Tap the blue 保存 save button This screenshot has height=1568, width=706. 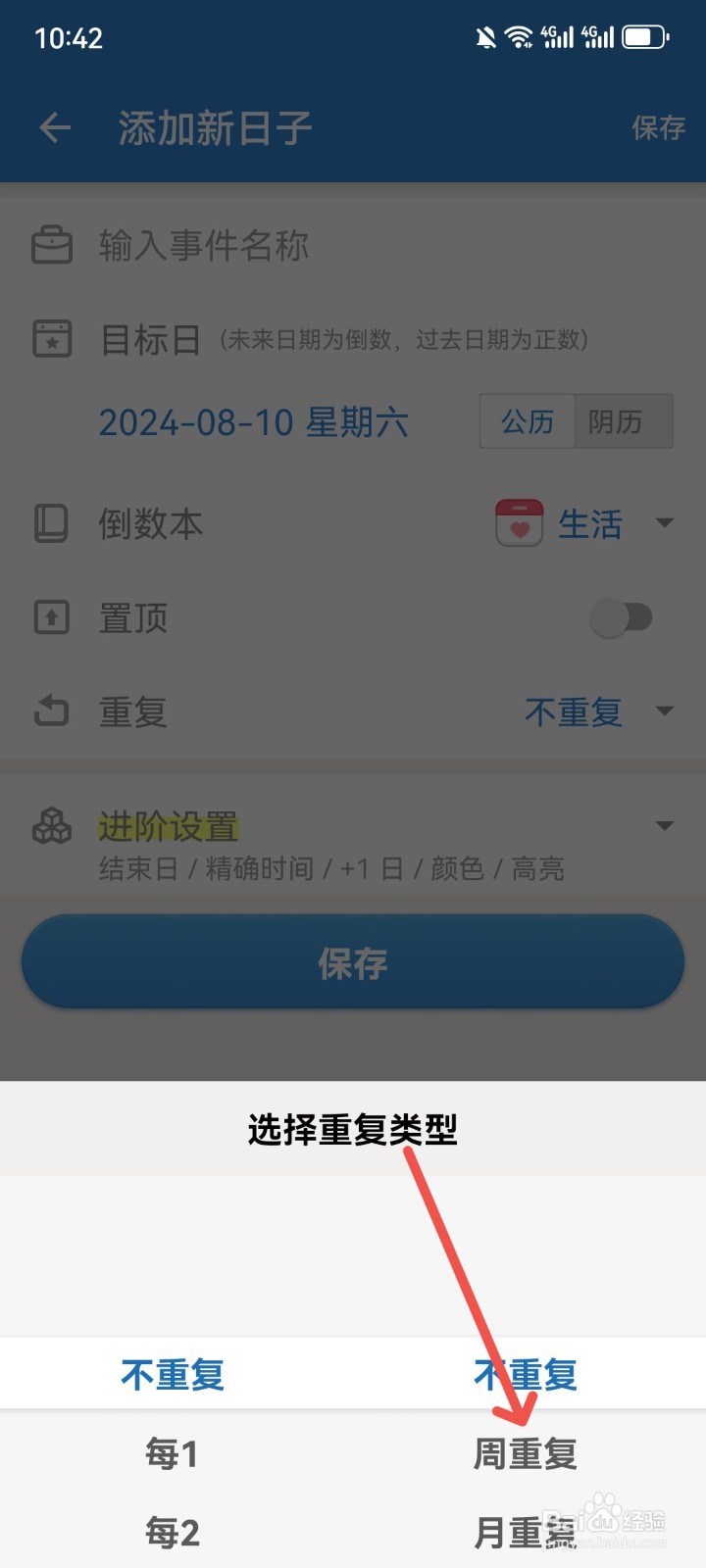352,961
